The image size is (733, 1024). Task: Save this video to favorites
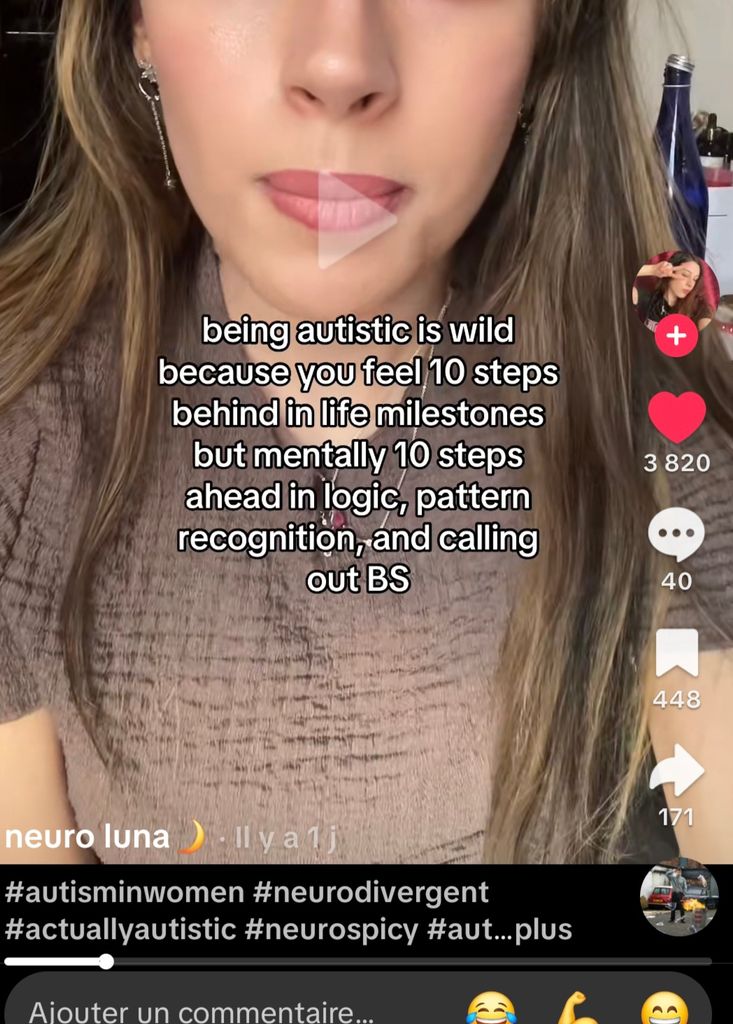(x=676, y=653)
